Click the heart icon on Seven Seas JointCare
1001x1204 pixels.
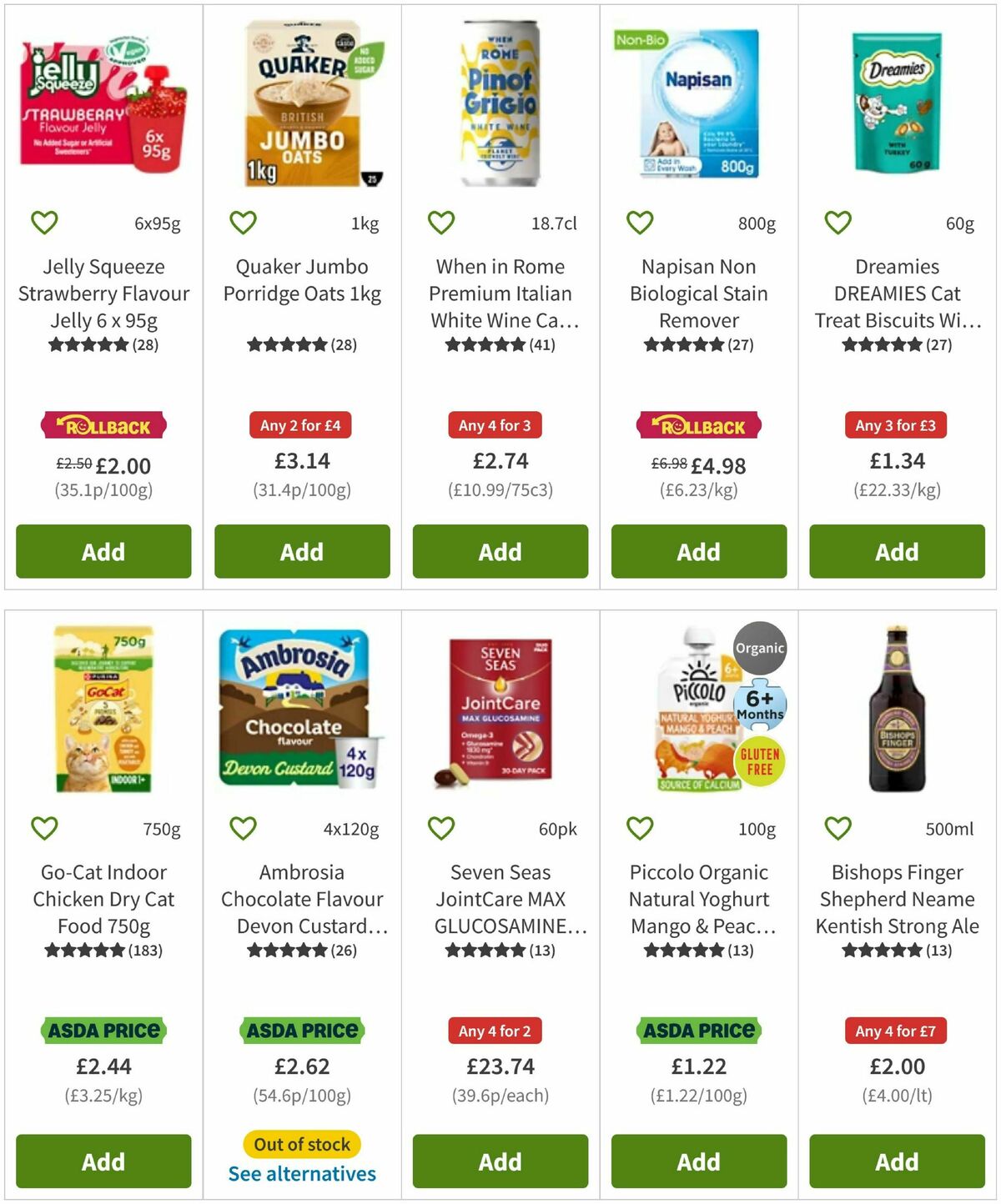click(440, 829)
